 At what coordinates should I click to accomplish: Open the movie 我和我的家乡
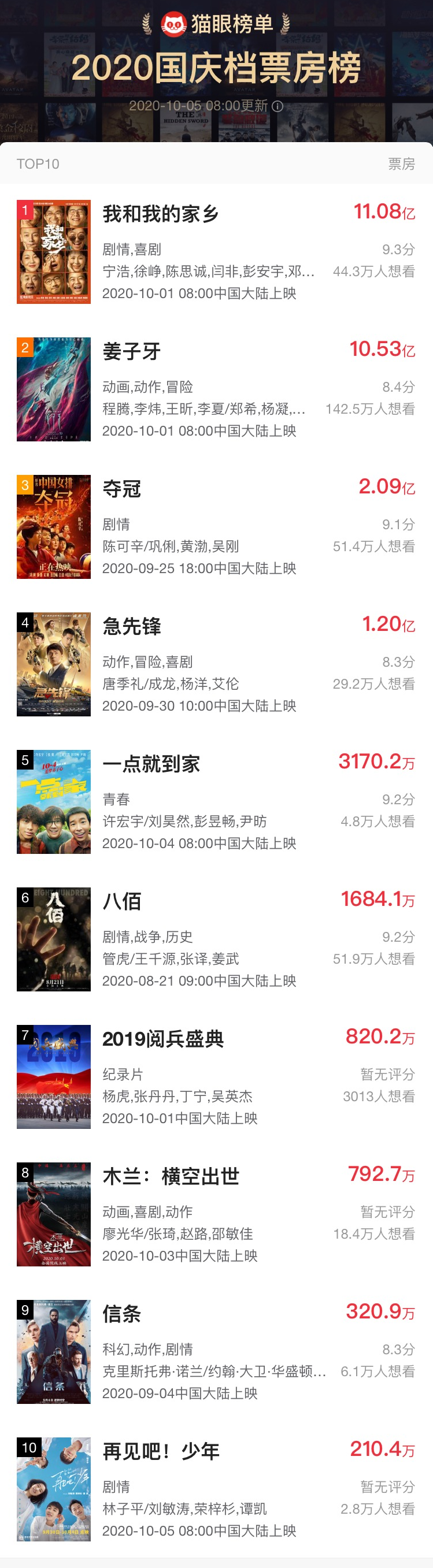pos(161,214)
